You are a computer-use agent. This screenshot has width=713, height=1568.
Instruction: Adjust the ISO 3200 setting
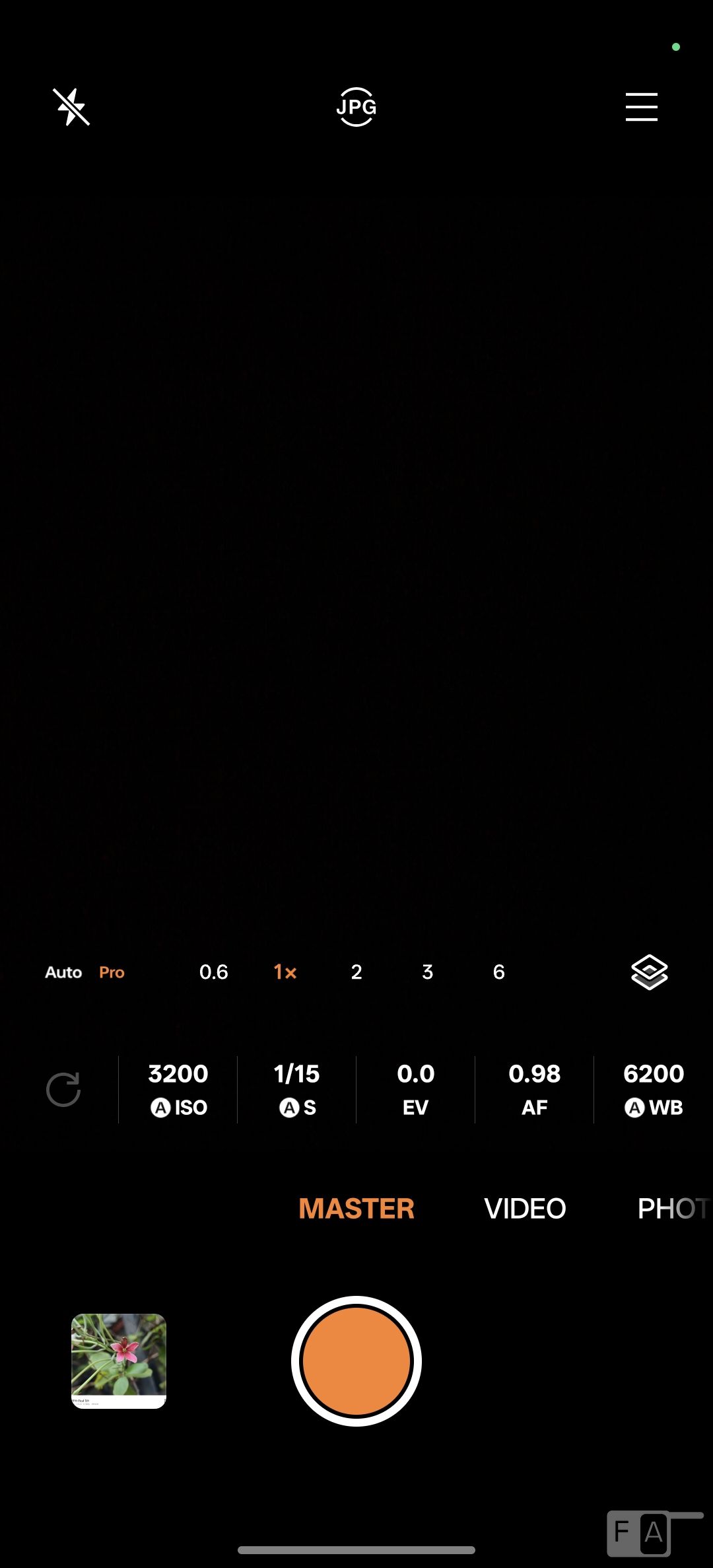click(x=178, y=1089)
